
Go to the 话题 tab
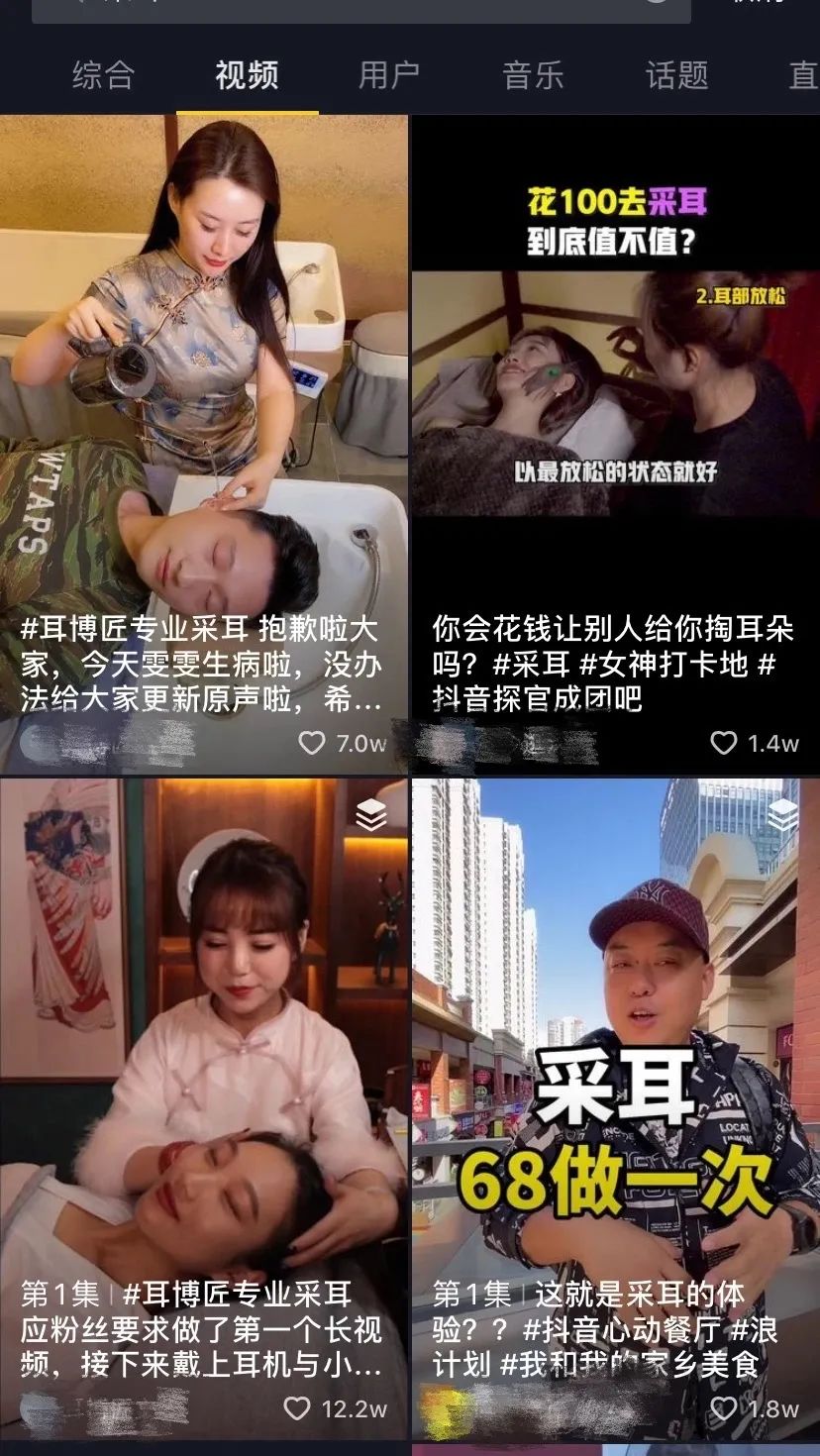(x=676, y=75)
